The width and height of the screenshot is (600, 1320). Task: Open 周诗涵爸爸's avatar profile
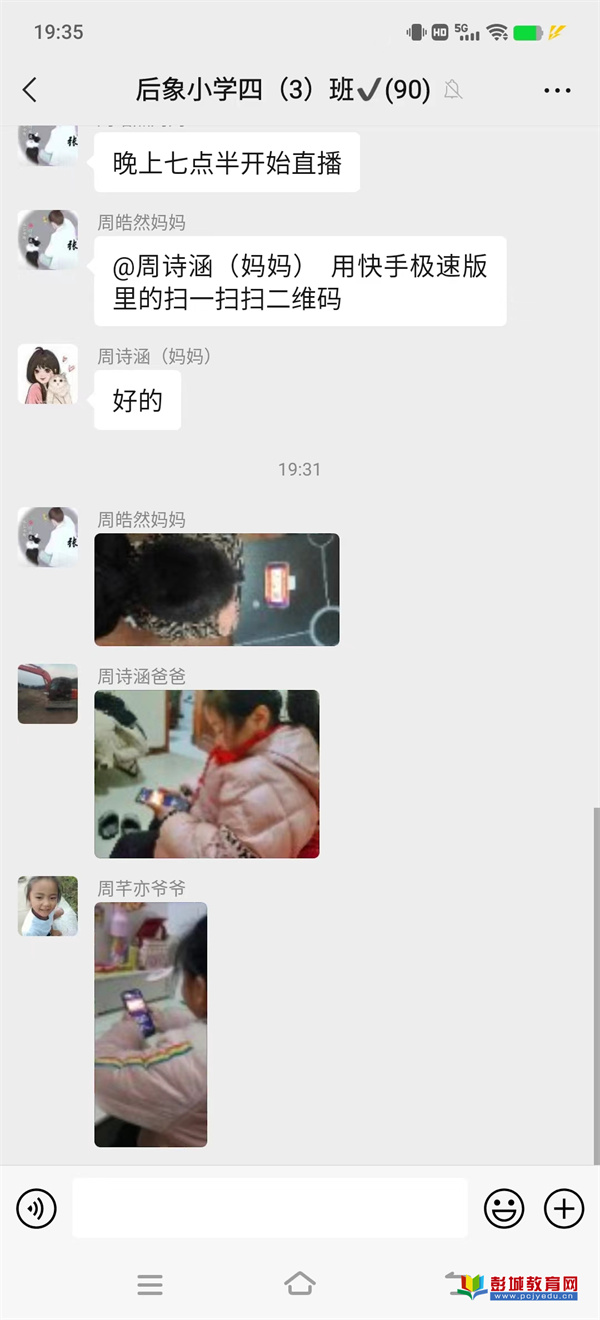coord(48,693)
